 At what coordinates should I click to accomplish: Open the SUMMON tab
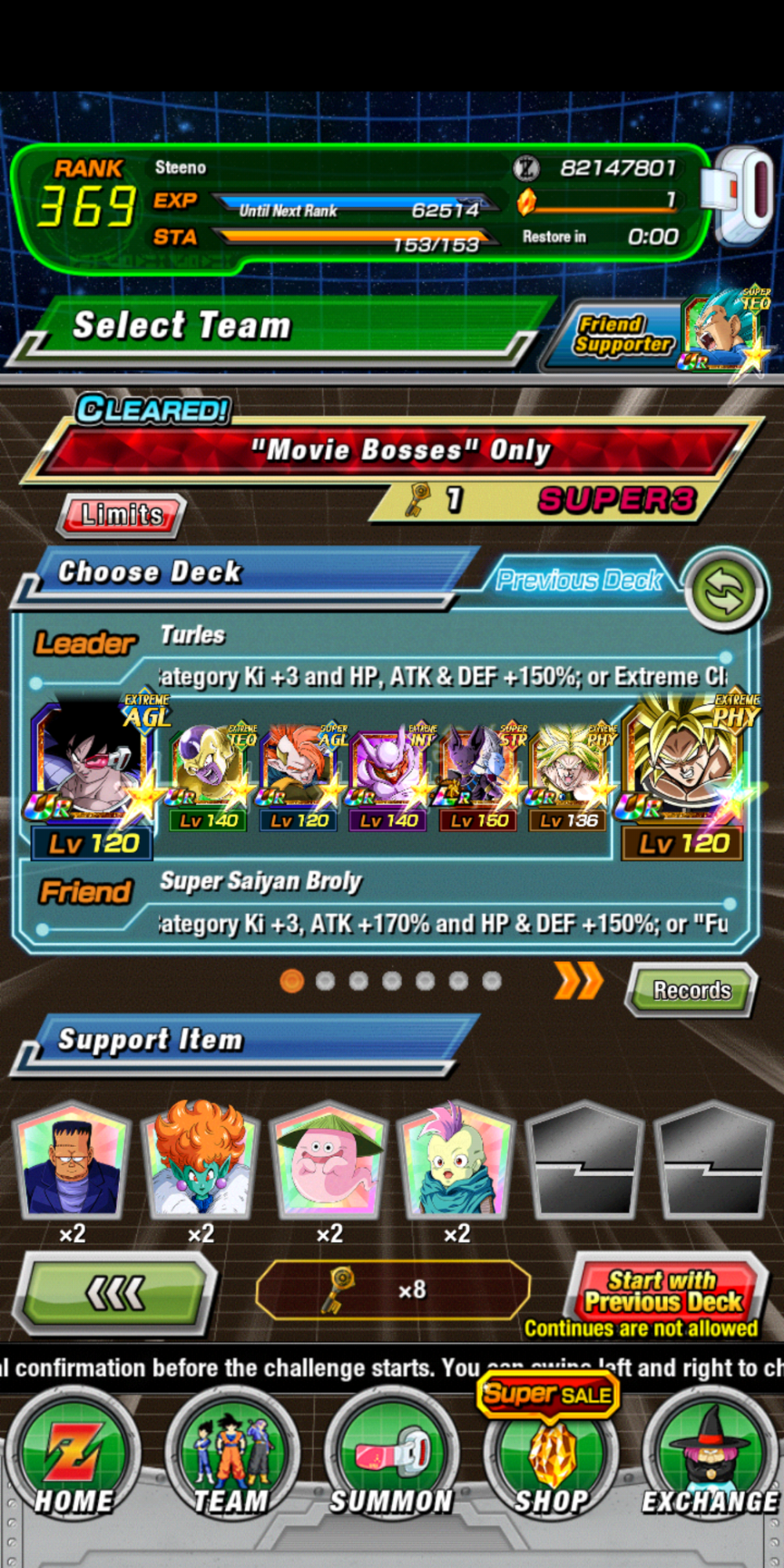(390, 1457)
